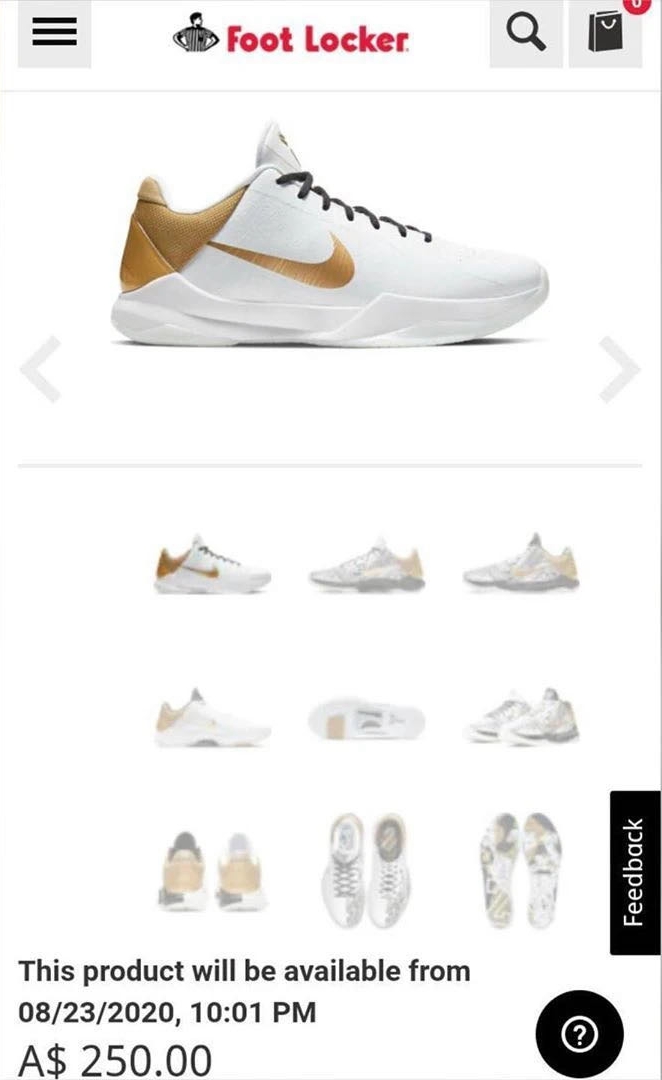Select the white and gold side view thumbnail
The width and height of the screenshot is (662, 1080).
(x=212, y=566)
